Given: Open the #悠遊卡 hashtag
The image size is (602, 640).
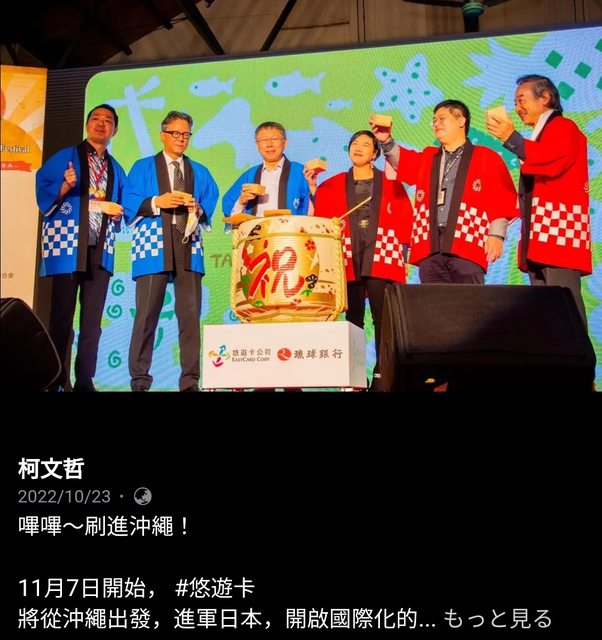Looking at the screenshot, I should click(x=222, y=588).
